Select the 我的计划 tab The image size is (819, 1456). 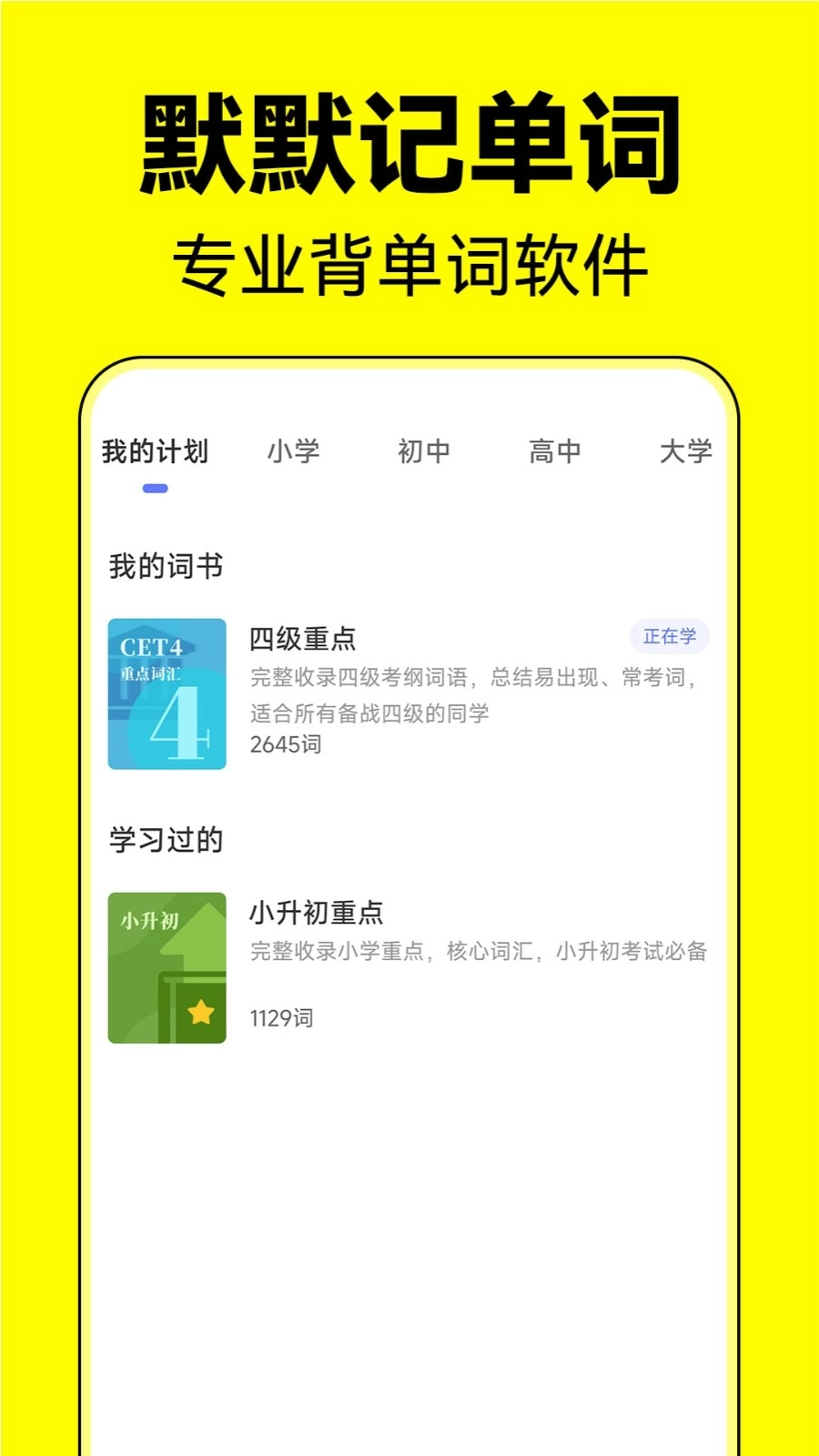(x=157, y=450)
